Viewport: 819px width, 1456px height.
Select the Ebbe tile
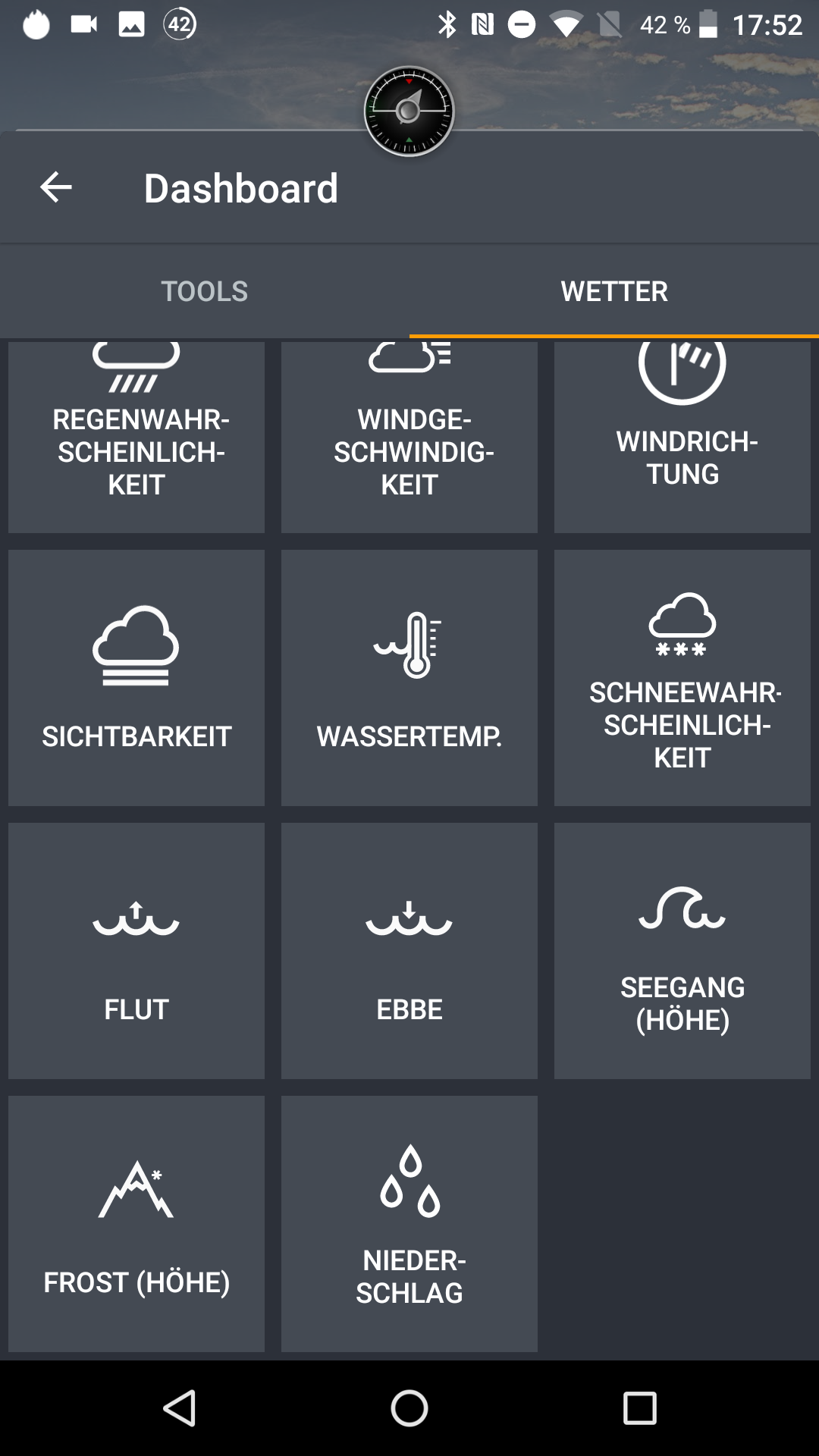[409, 951]
